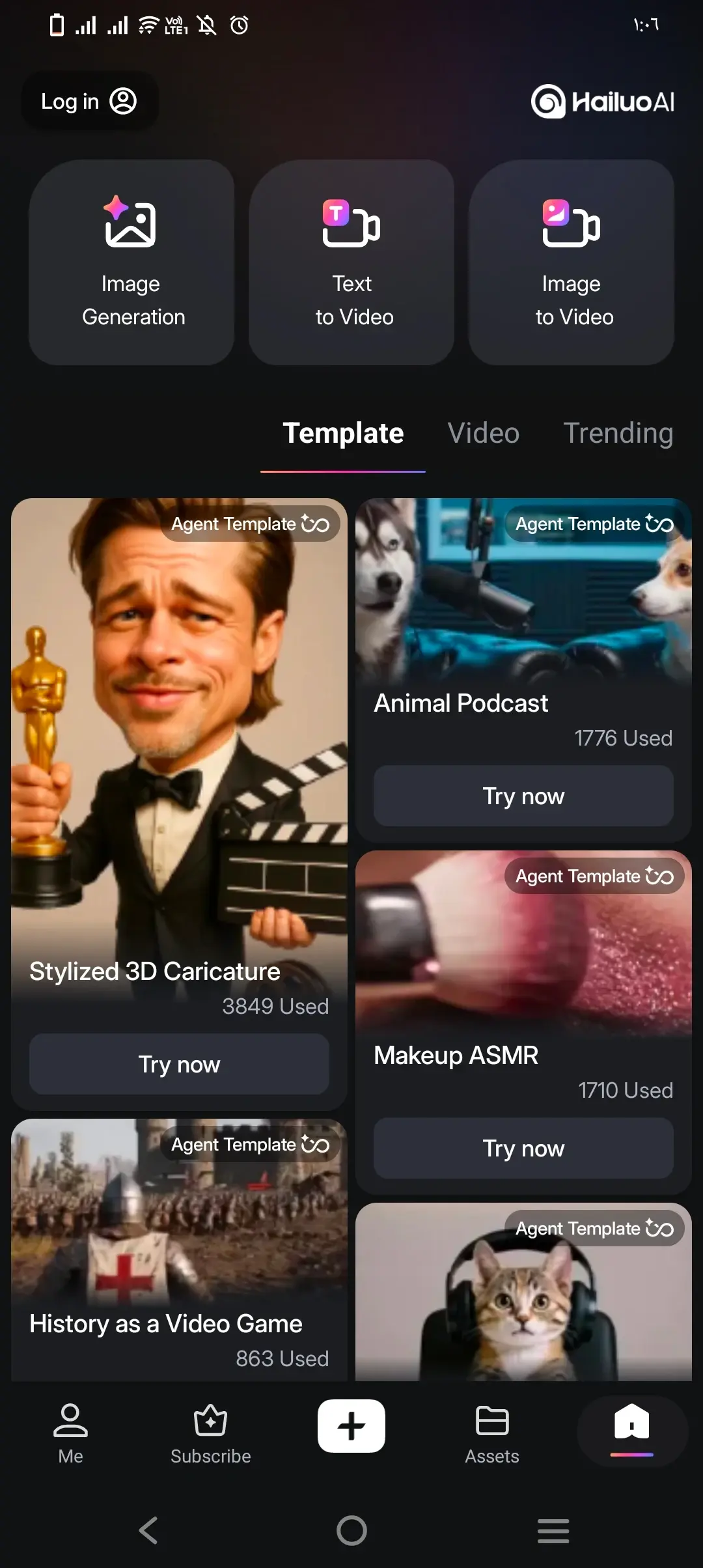Open Text to Video tool
The image size is (703, 1568).
[351, 262]
